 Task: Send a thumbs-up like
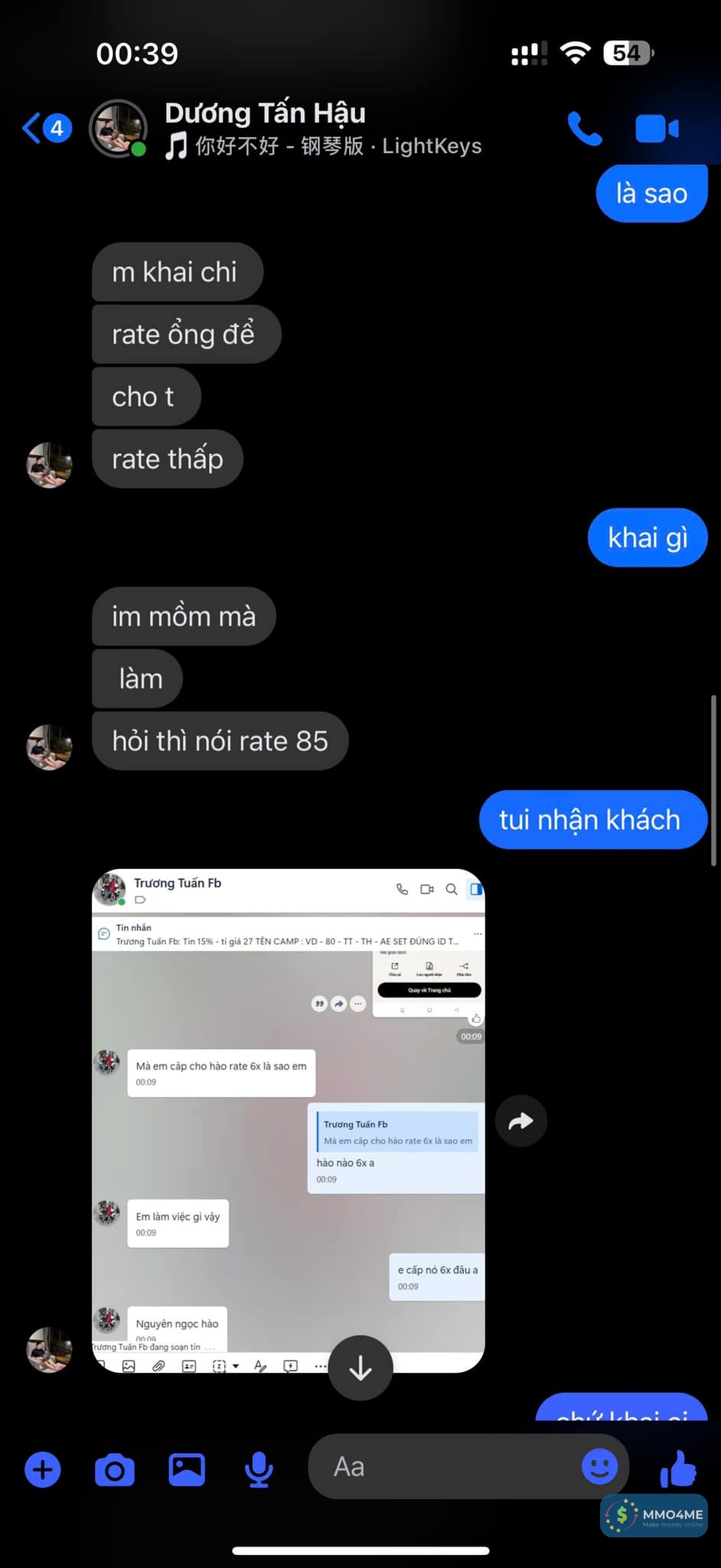pos(678,1468)
